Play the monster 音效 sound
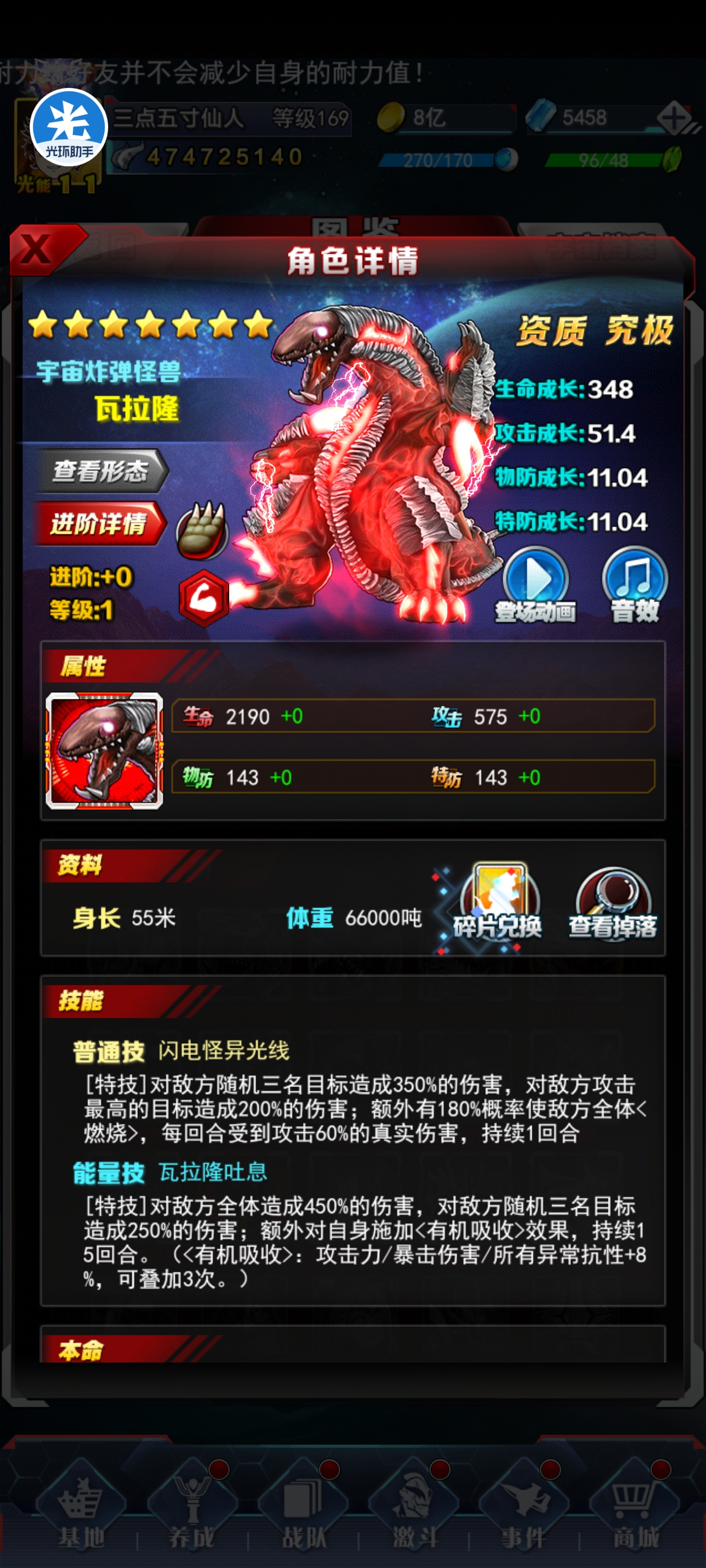Screen dimensions: 706x1568 634,582
